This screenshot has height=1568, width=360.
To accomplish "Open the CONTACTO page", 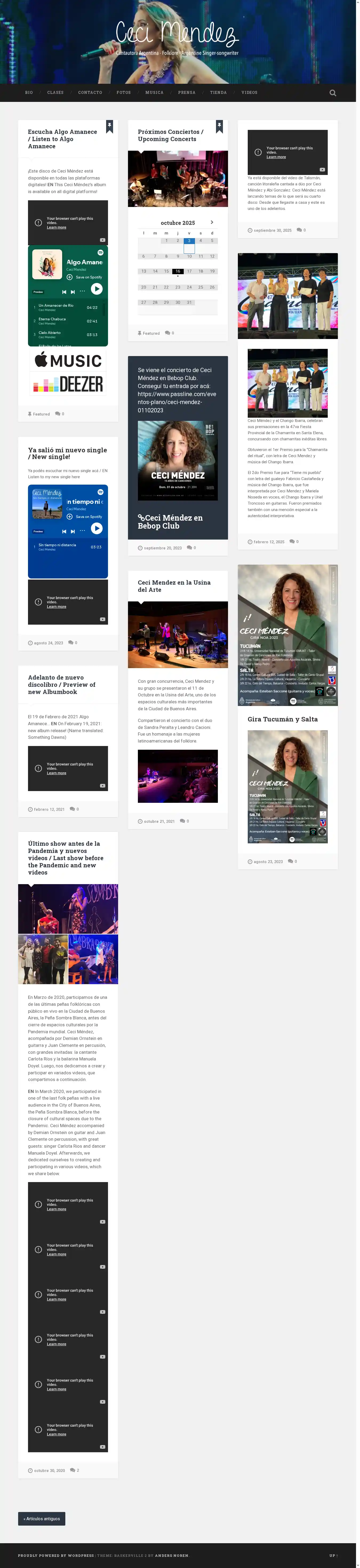I will pyautogui.click(x=90, y=93).
